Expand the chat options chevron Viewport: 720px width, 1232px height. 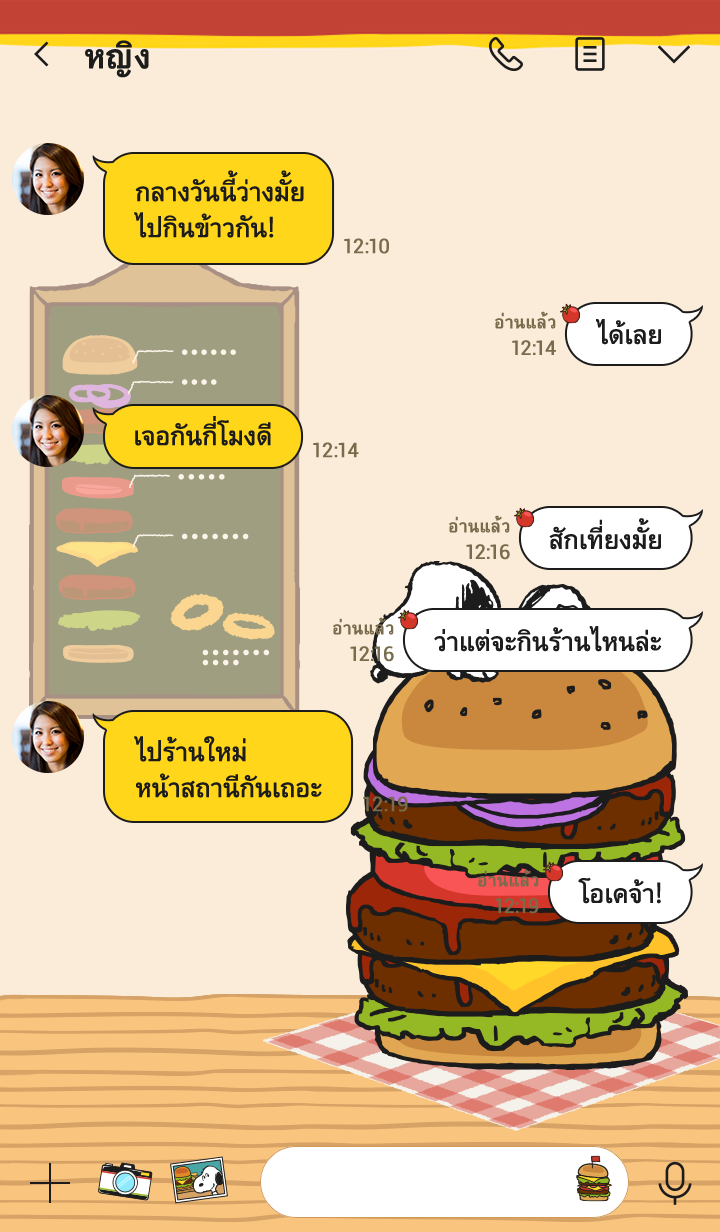pos(673,54)
